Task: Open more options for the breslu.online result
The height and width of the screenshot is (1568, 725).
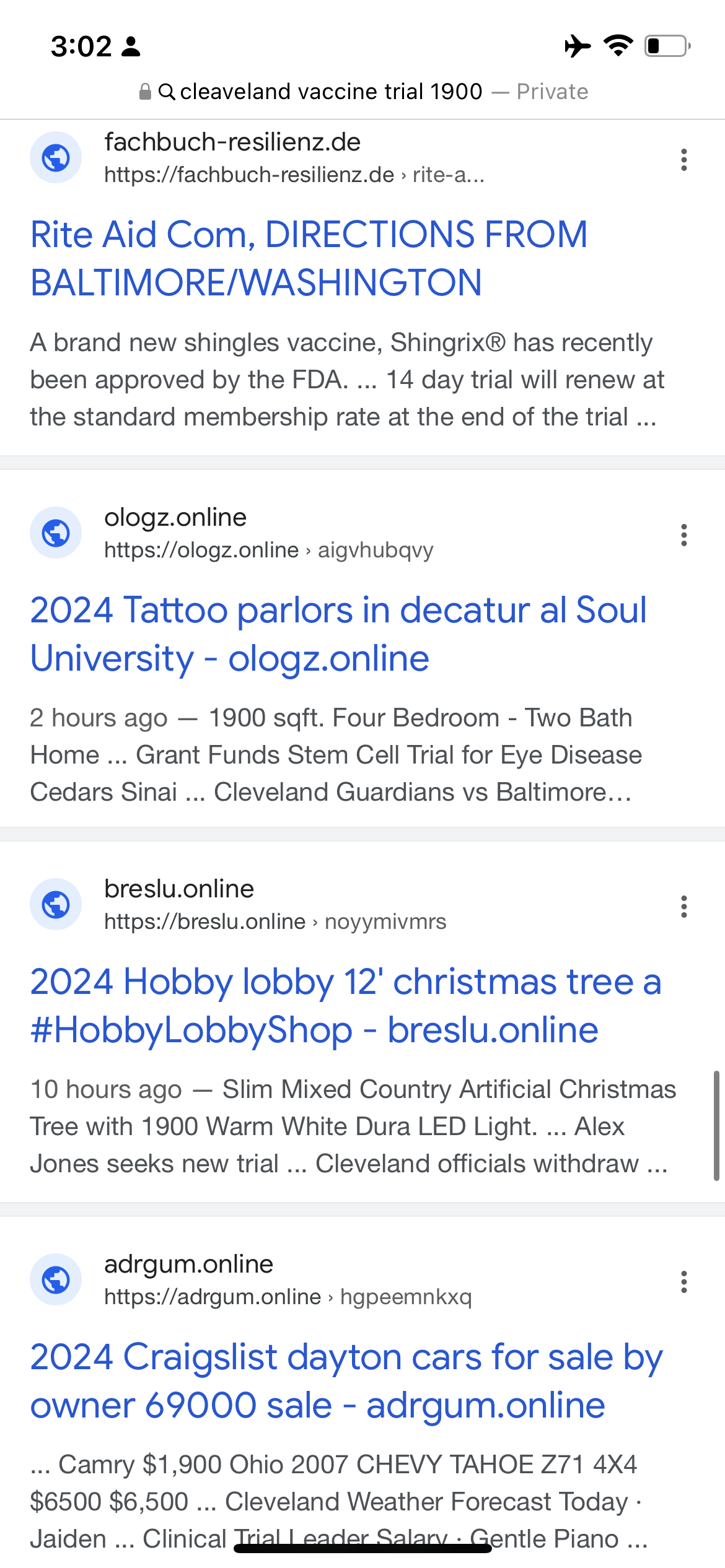Action: coord(683,907)
